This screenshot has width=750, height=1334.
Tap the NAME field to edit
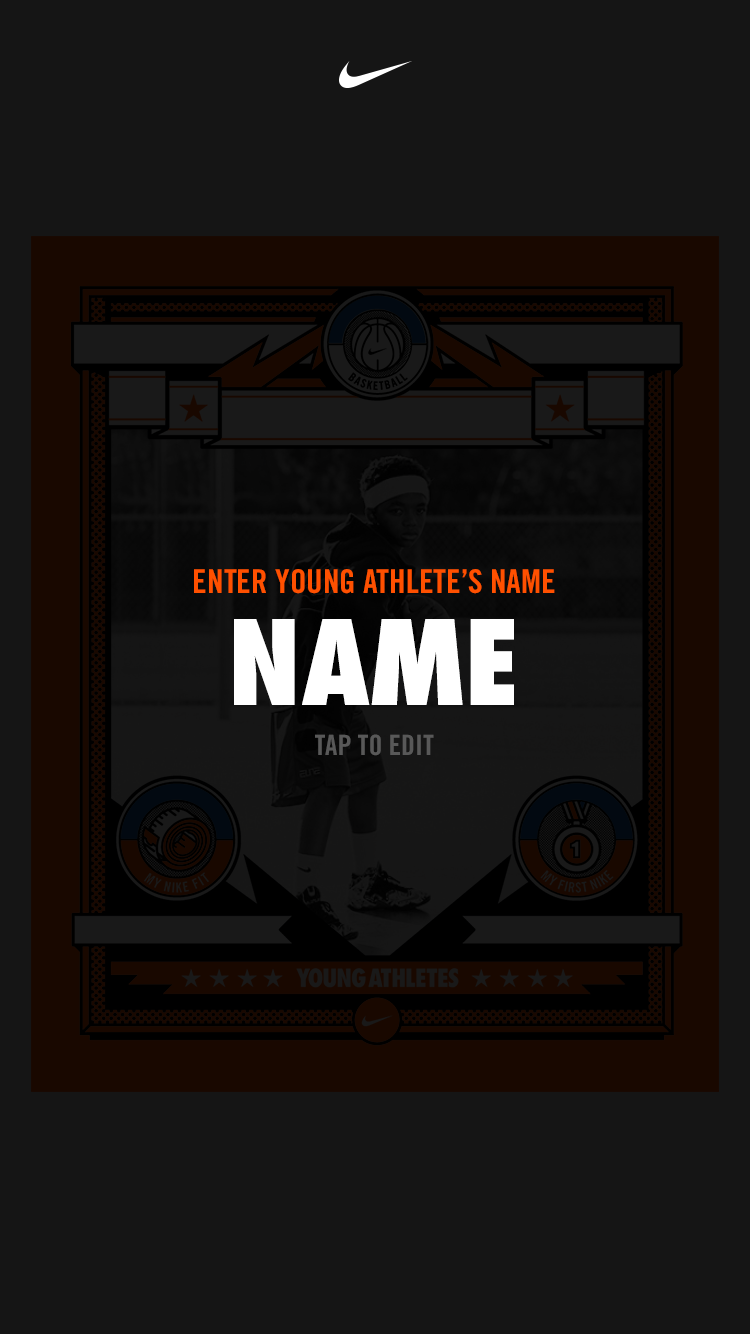[374, 662]
